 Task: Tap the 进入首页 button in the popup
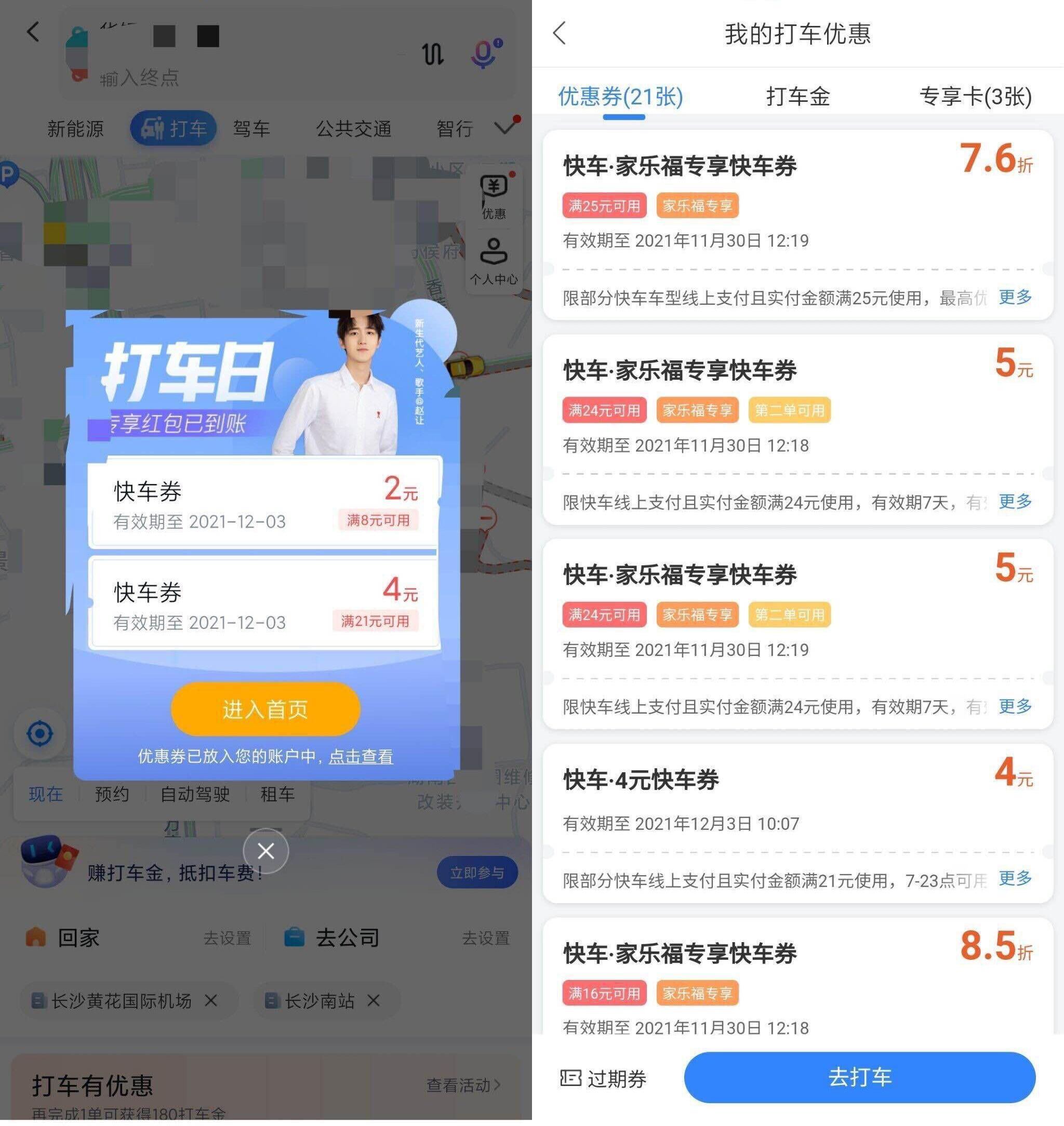pos(265,709)
